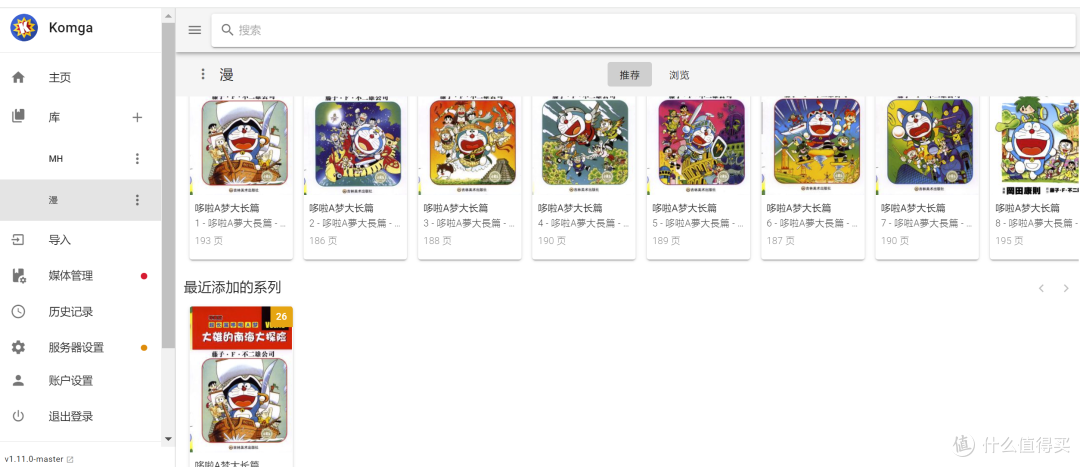Viewport: 1080px width, 467px height.
Task: Open 服务器设置 server settings
Action: point(75,348)
